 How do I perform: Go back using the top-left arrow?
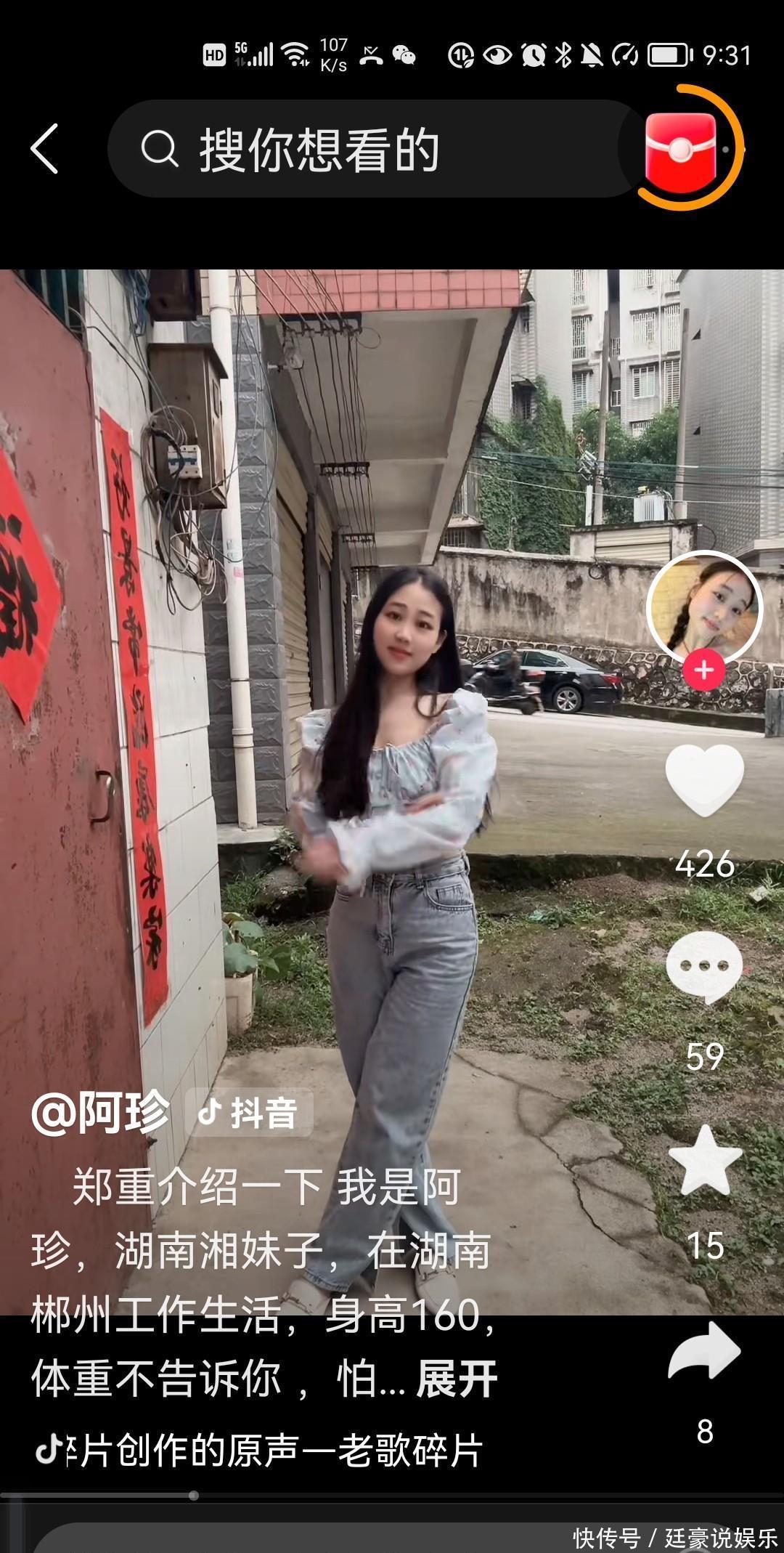coord(45,149)
